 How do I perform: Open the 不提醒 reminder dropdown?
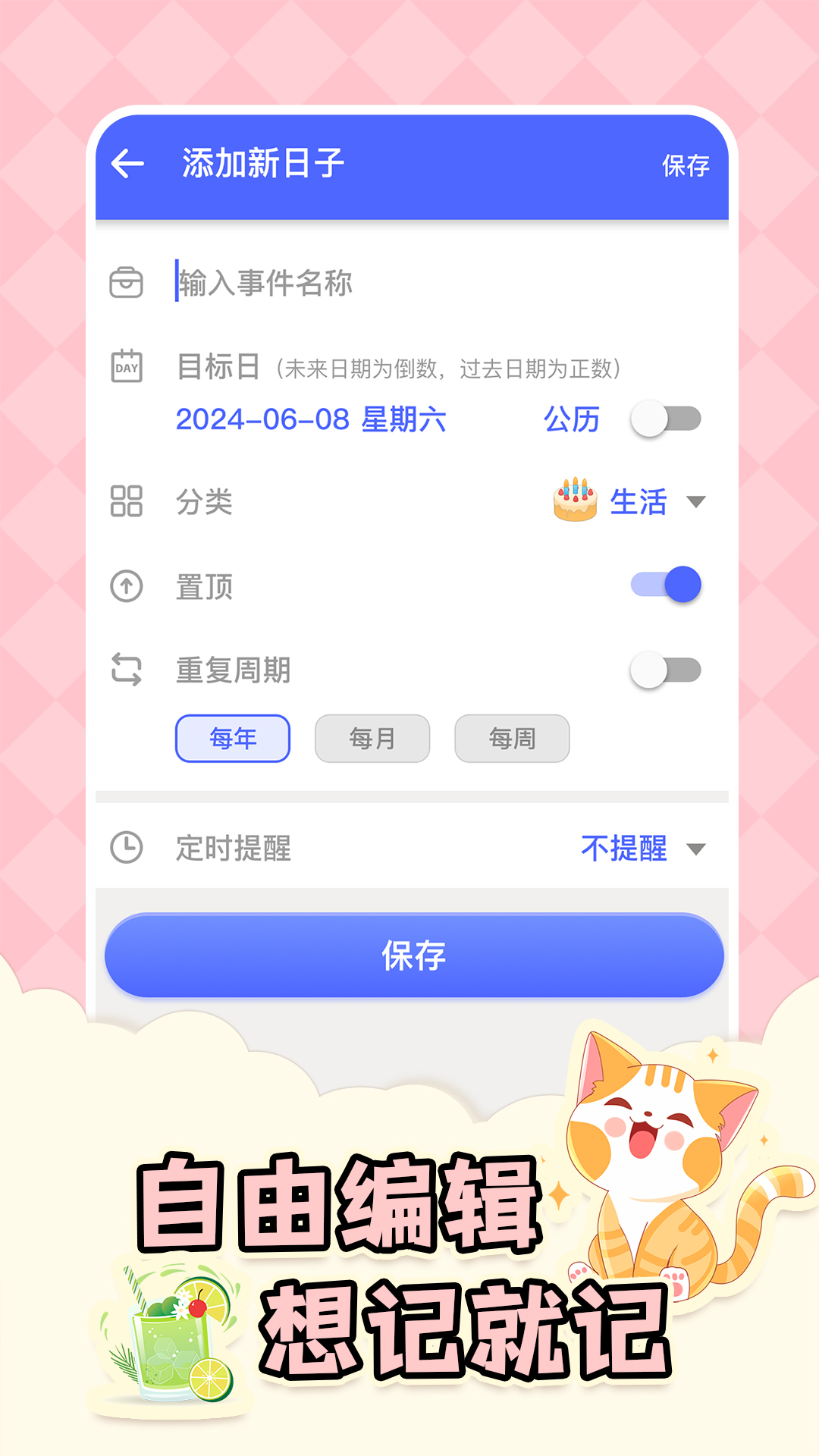(x=624, y=849)
